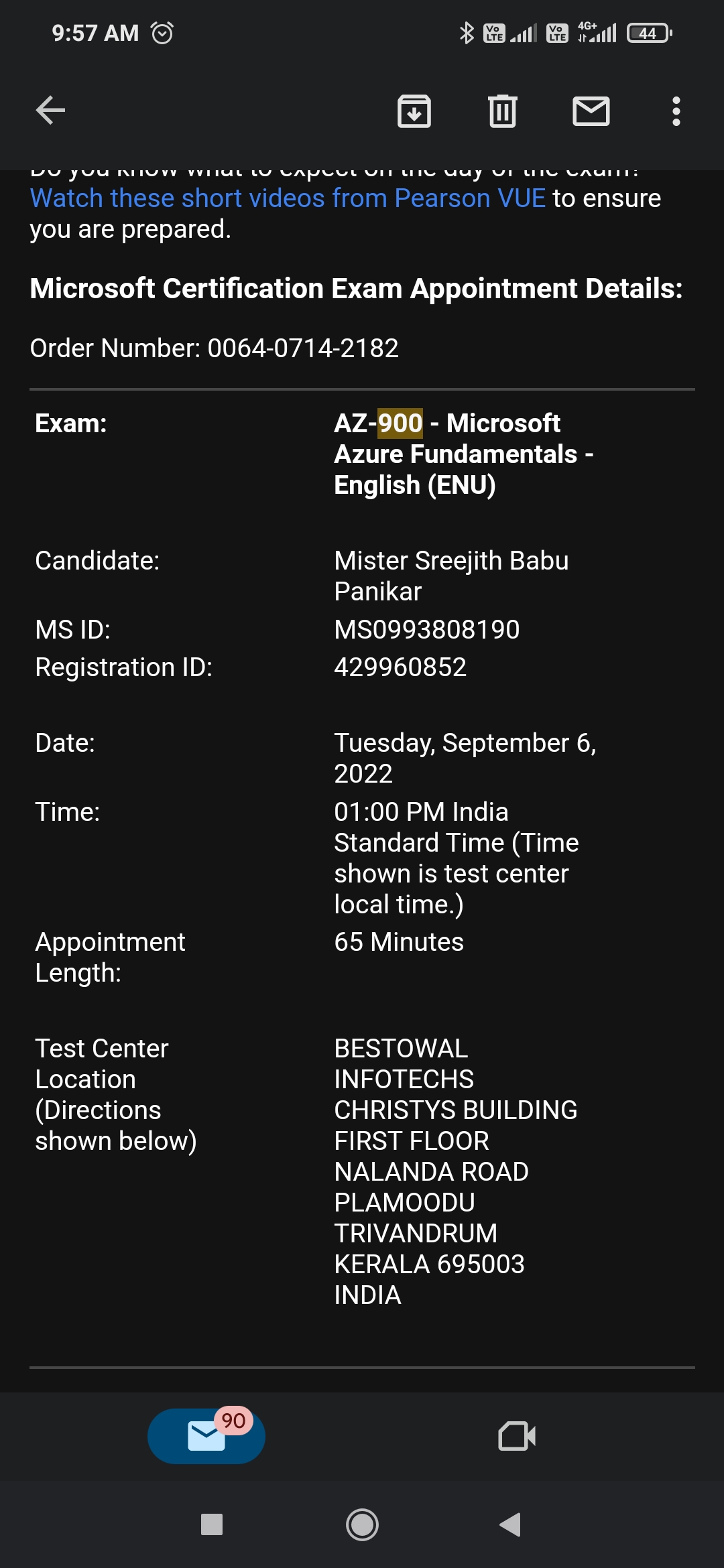Archive this email
This screenshot has width=724, height=1568.
tap(414, 111)
